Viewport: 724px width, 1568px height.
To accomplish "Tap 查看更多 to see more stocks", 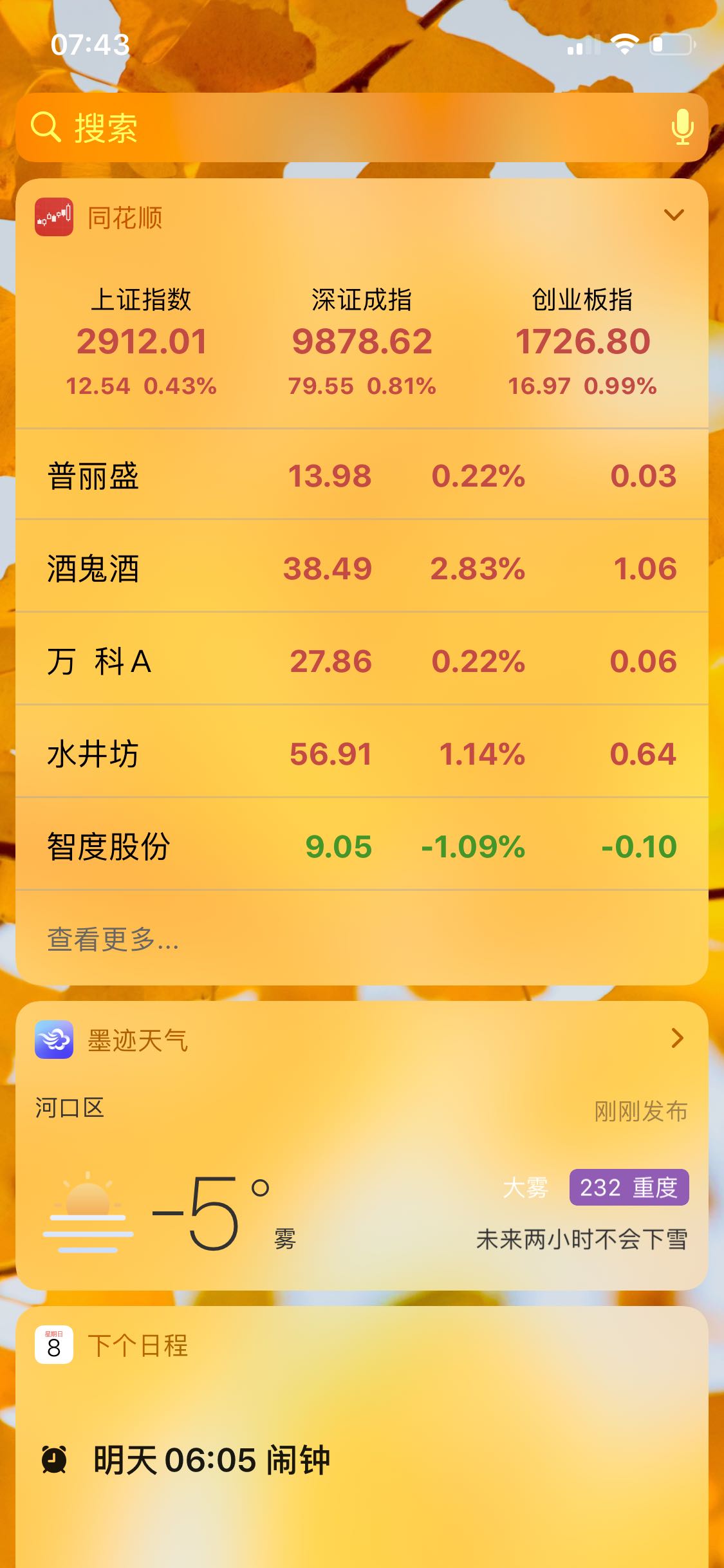I will 113,940.
